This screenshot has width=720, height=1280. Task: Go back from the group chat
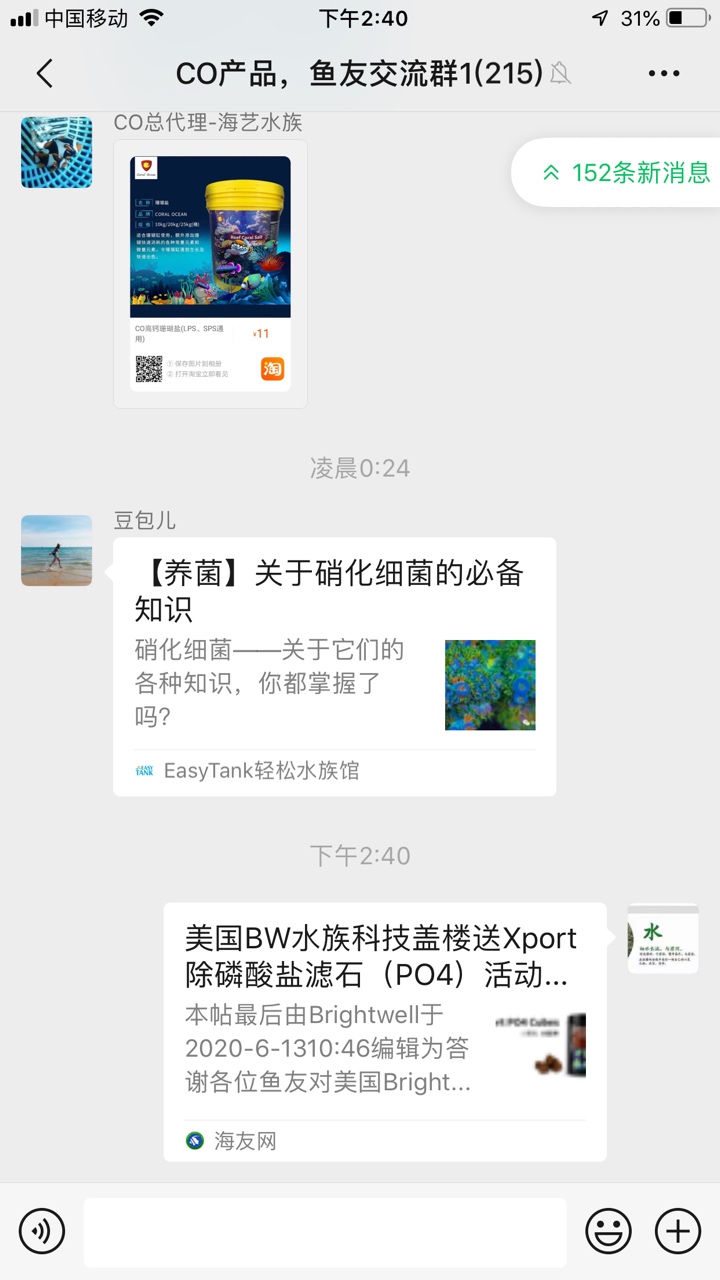pos(44,73)
